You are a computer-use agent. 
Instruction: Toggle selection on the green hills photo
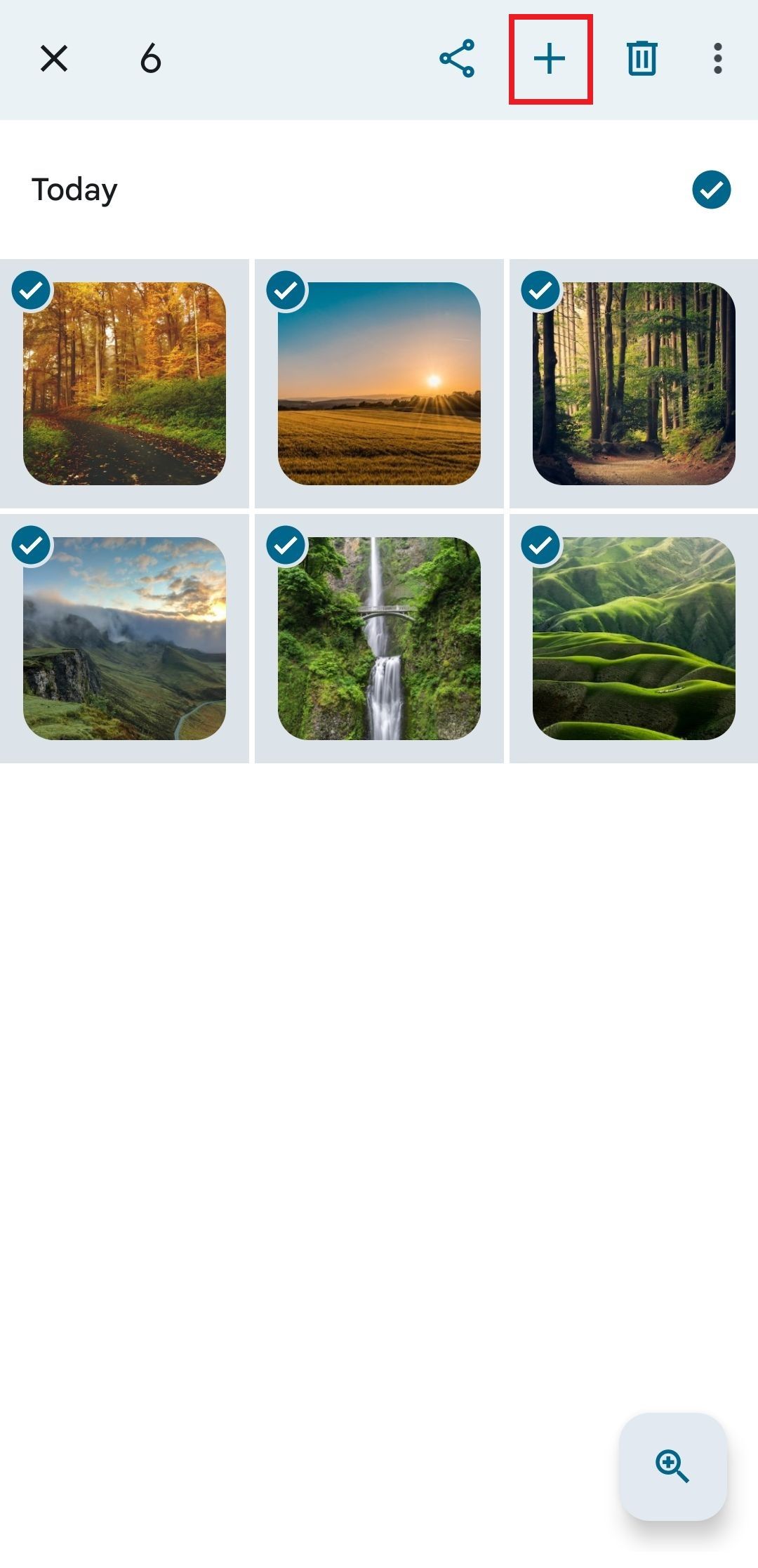[541, 546]
